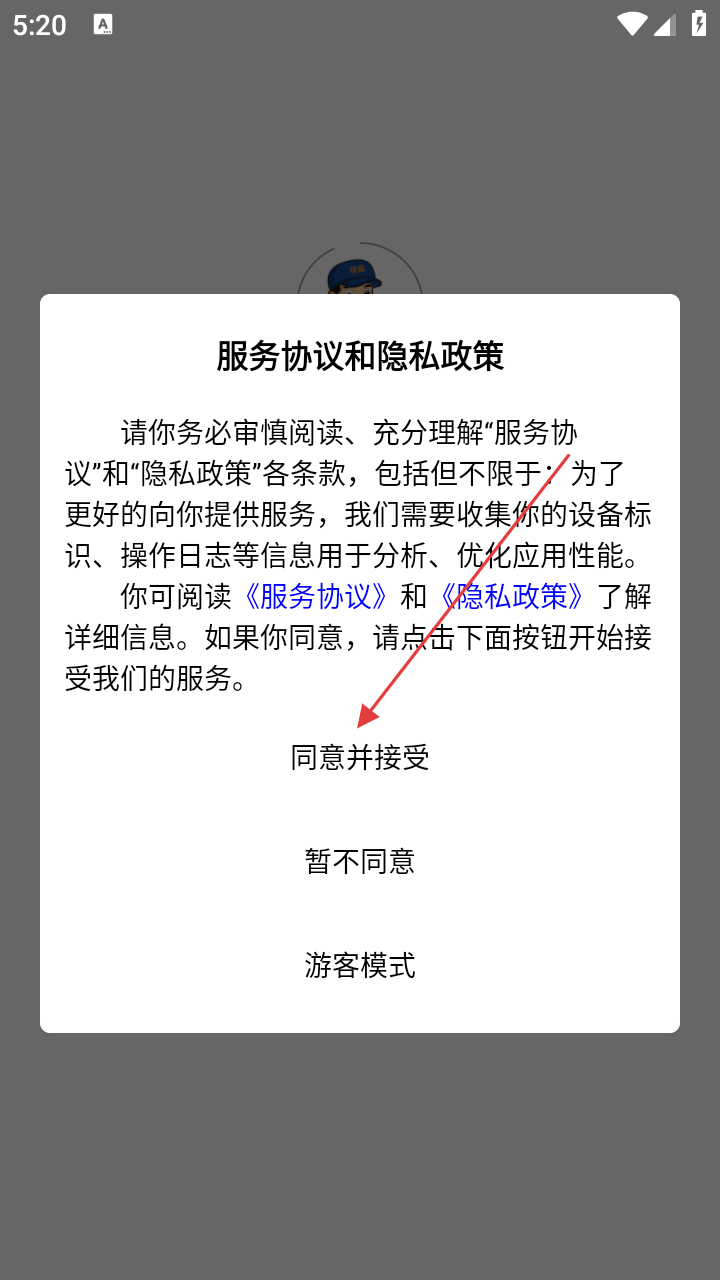Tap 同意并接受 to accept the agreement
The height and width of the screenshot is (1280, 720).
pos(360,758)
